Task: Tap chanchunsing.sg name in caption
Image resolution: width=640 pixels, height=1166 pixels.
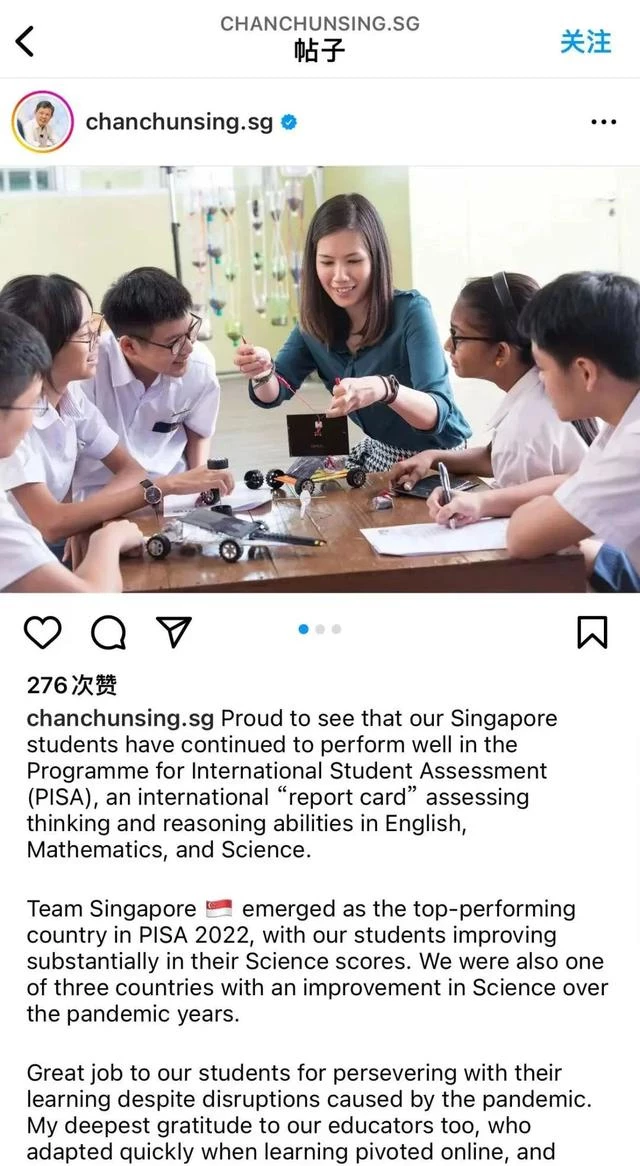Action: click(x=120, y=719)
